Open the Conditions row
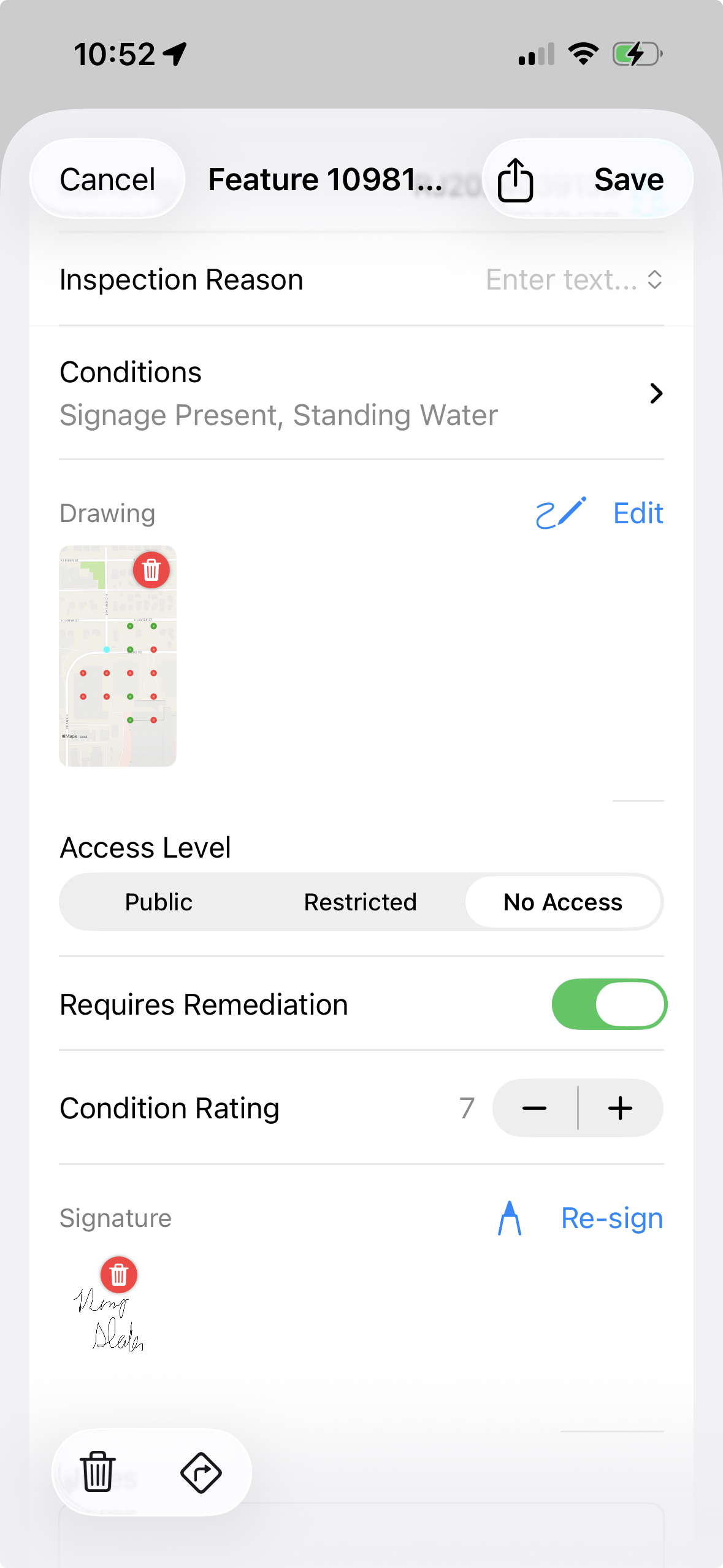Viewport: 723px width, 1568px height. tap(361, 393)
